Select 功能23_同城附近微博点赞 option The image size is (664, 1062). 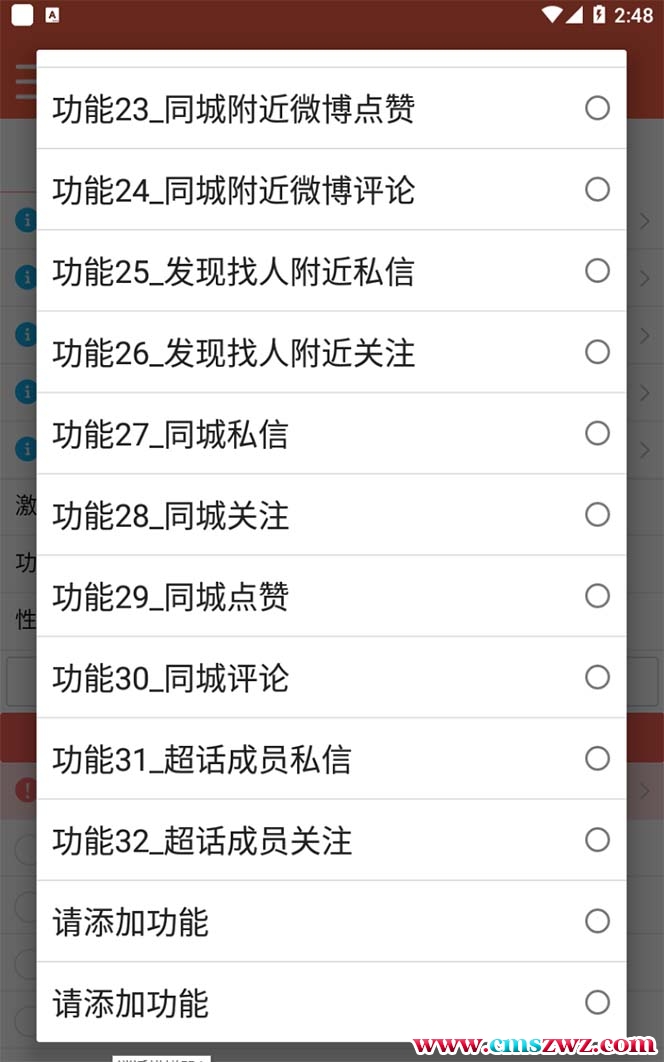click(x=331, y=108)
